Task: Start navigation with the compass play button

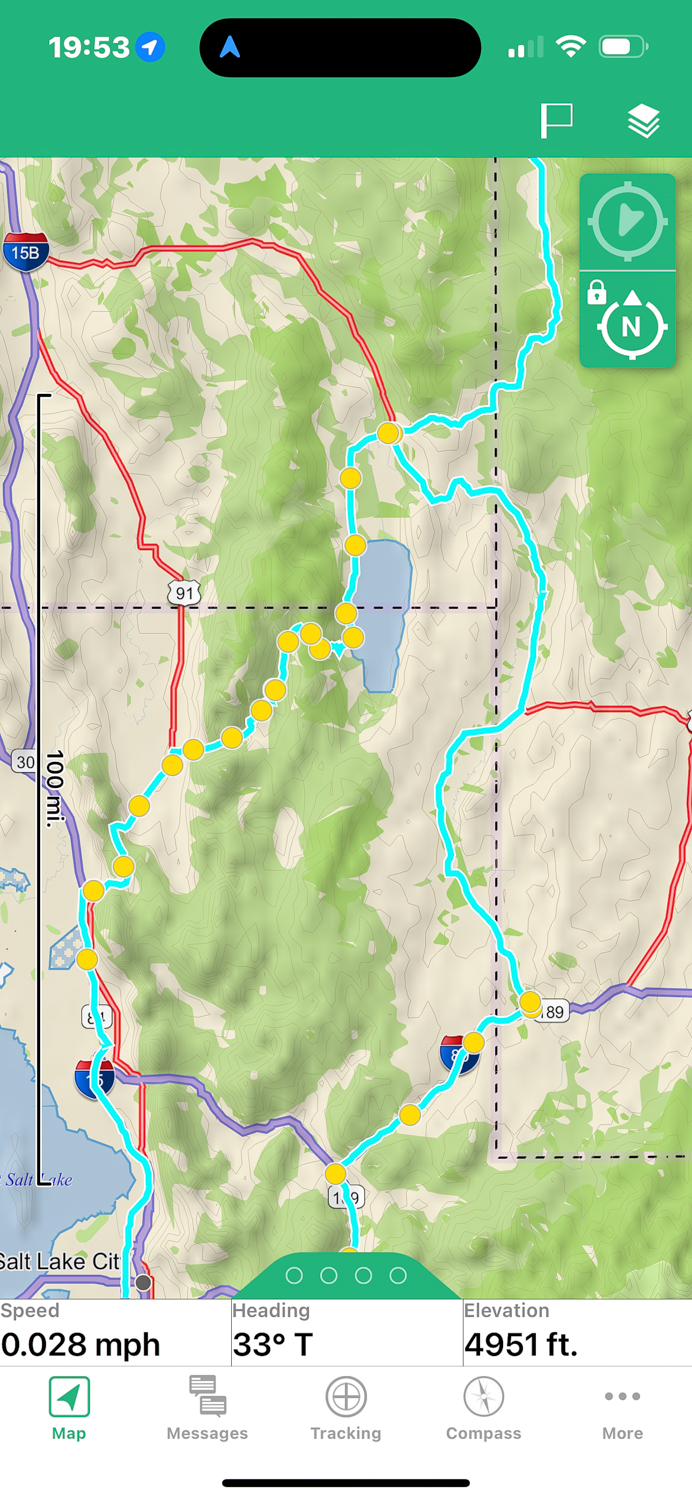Action: [628, 221]
